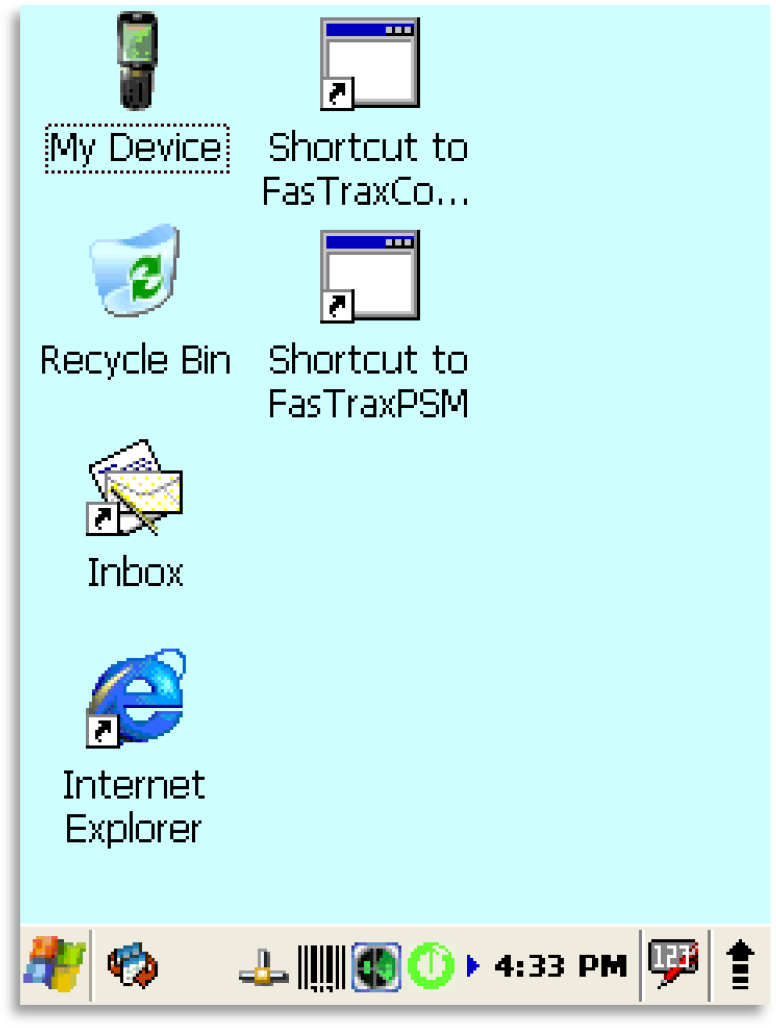Tap the up arrow on the taskbar
The height and width of the screenshot is (1028, 776).
(x=739, y=966)
